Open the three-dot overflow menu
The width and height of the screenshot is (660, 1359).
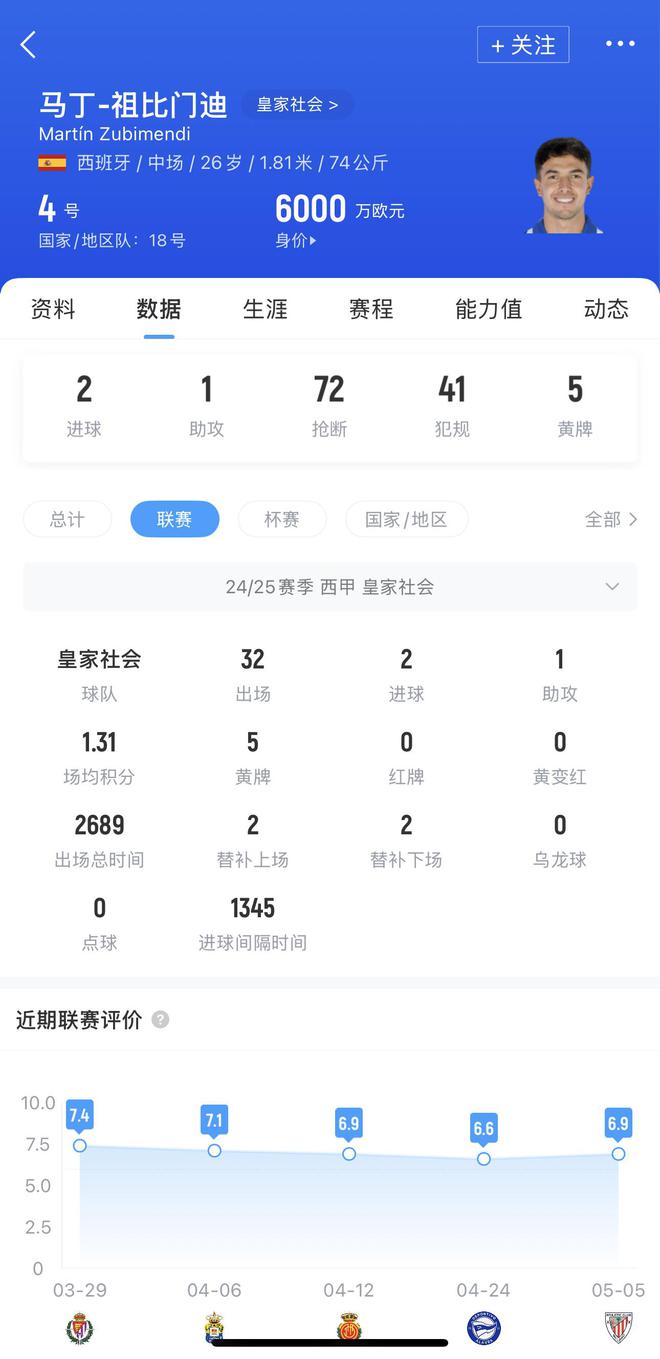click(620, 44)
